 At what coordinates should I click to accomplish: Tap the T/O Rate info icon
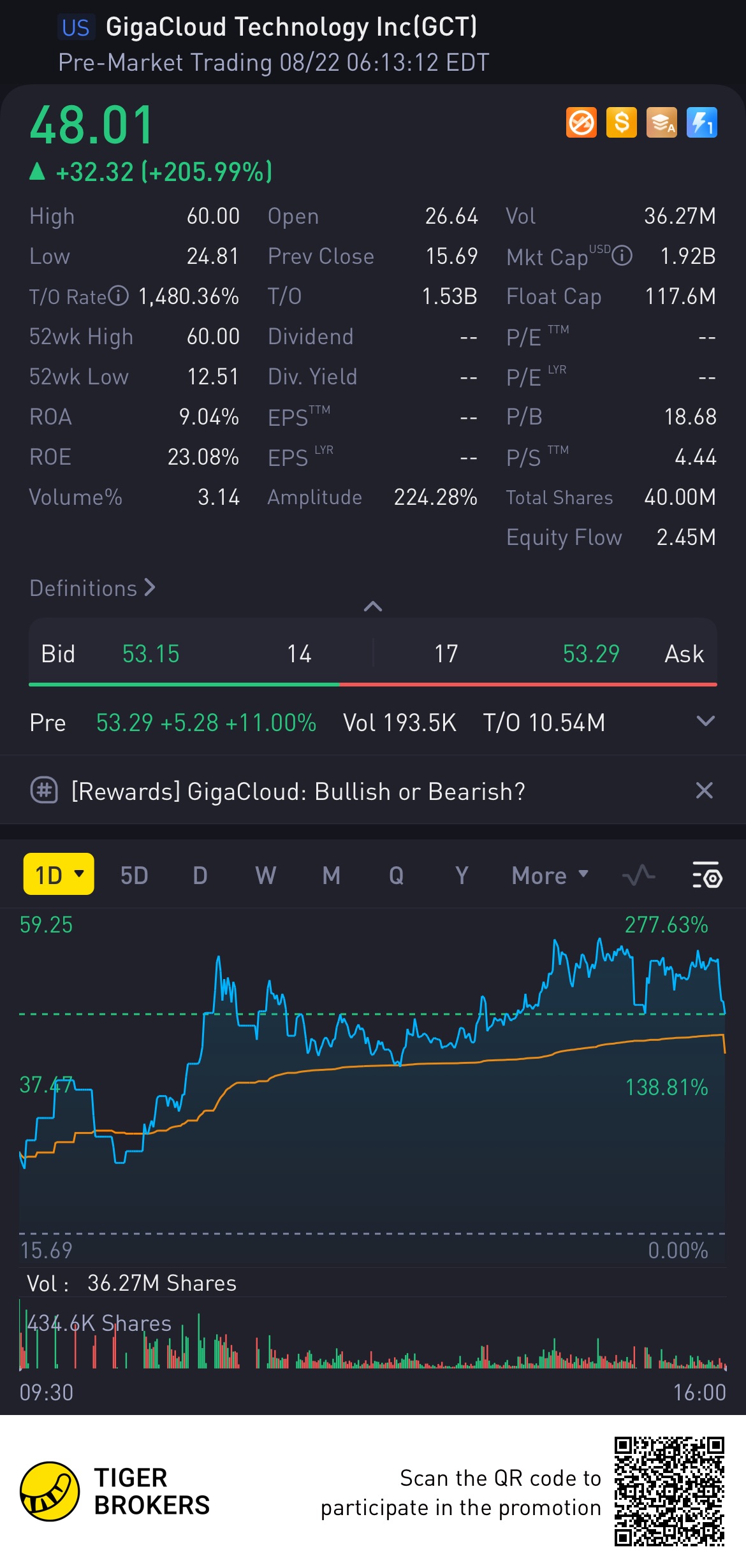pyautogui.click(x=119, y=296)
